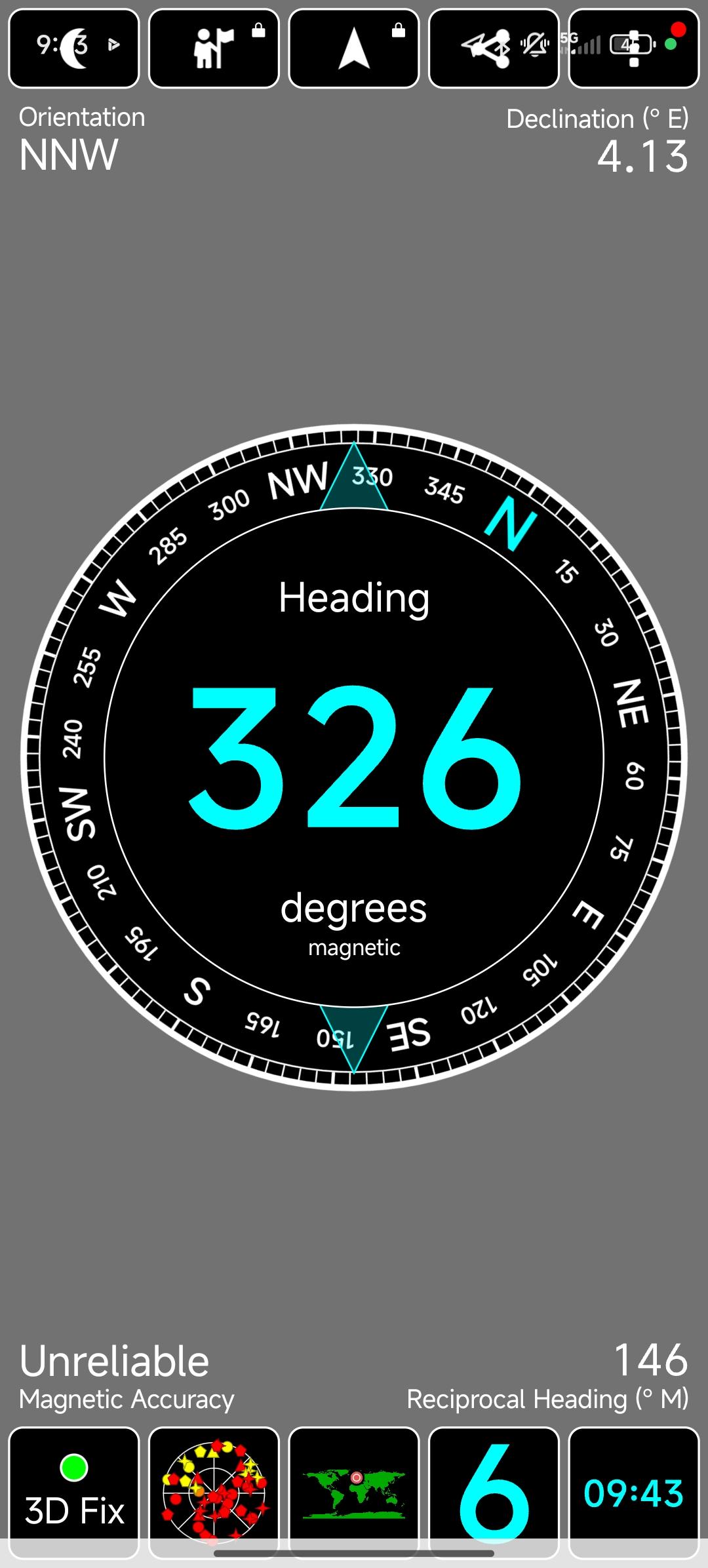
Task: Open the locked navigation arrow tile
Action: click(354, 49)
